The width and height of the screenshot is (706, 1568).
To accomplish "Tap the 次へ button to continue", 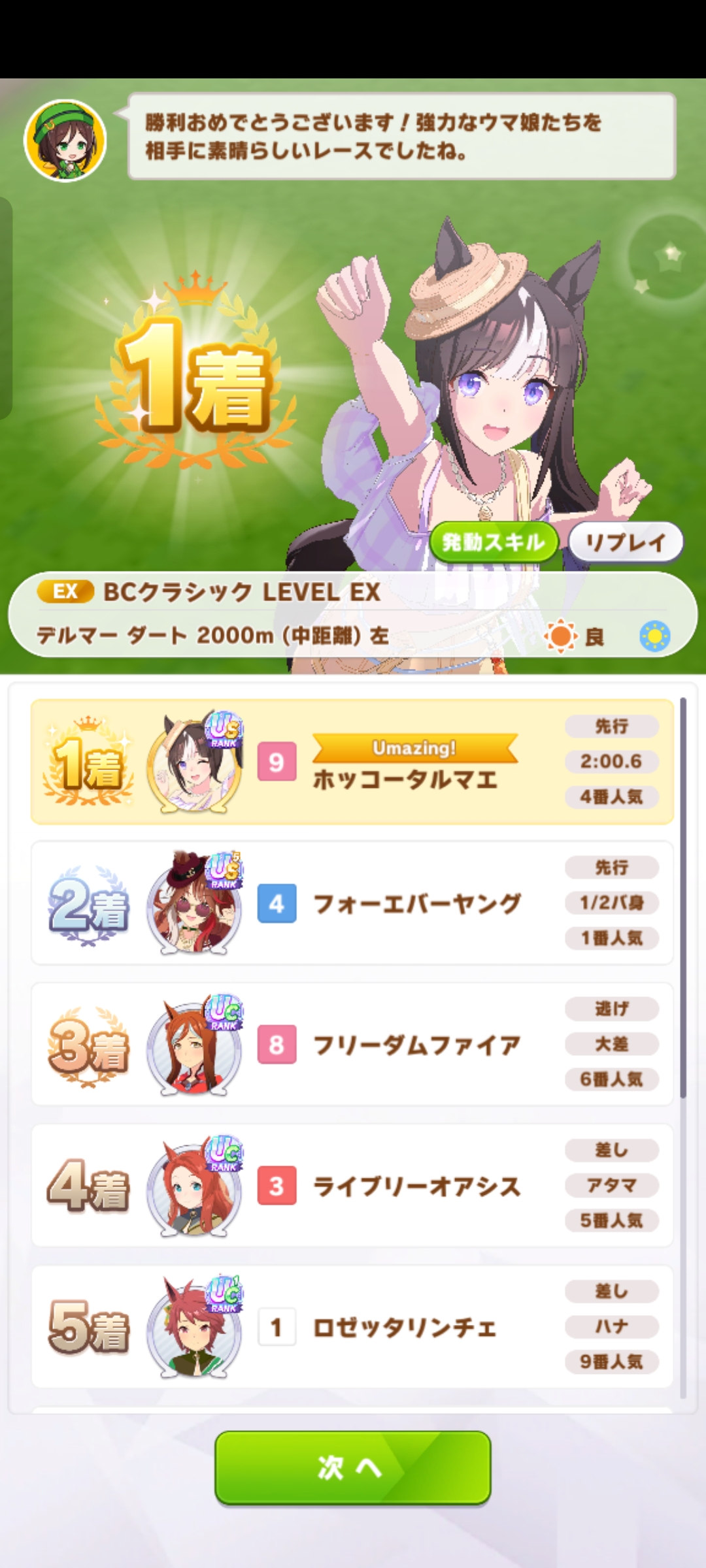I will click(x=353, y=1467).
